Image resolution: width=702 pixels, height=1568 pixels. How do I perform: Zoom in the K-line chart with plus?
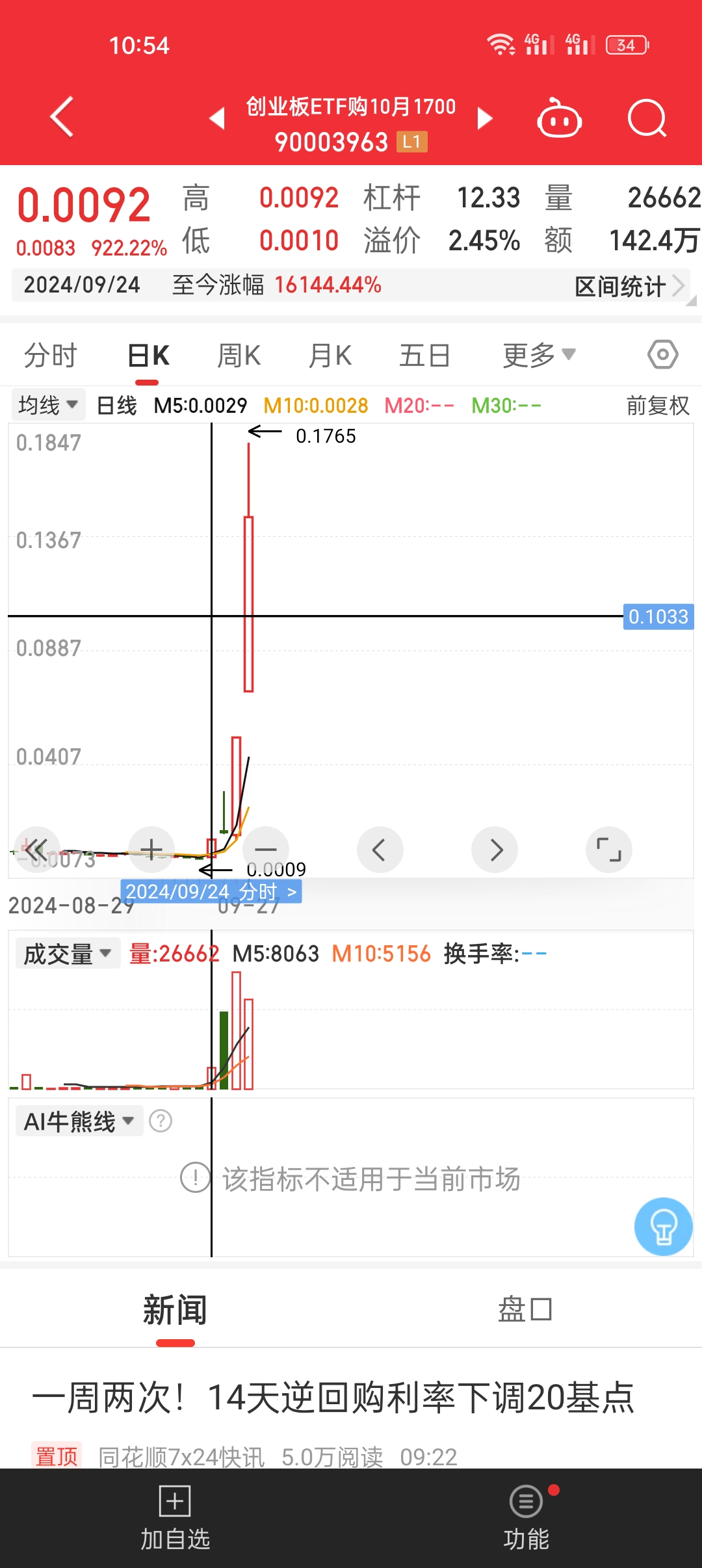tap(151, 850)
